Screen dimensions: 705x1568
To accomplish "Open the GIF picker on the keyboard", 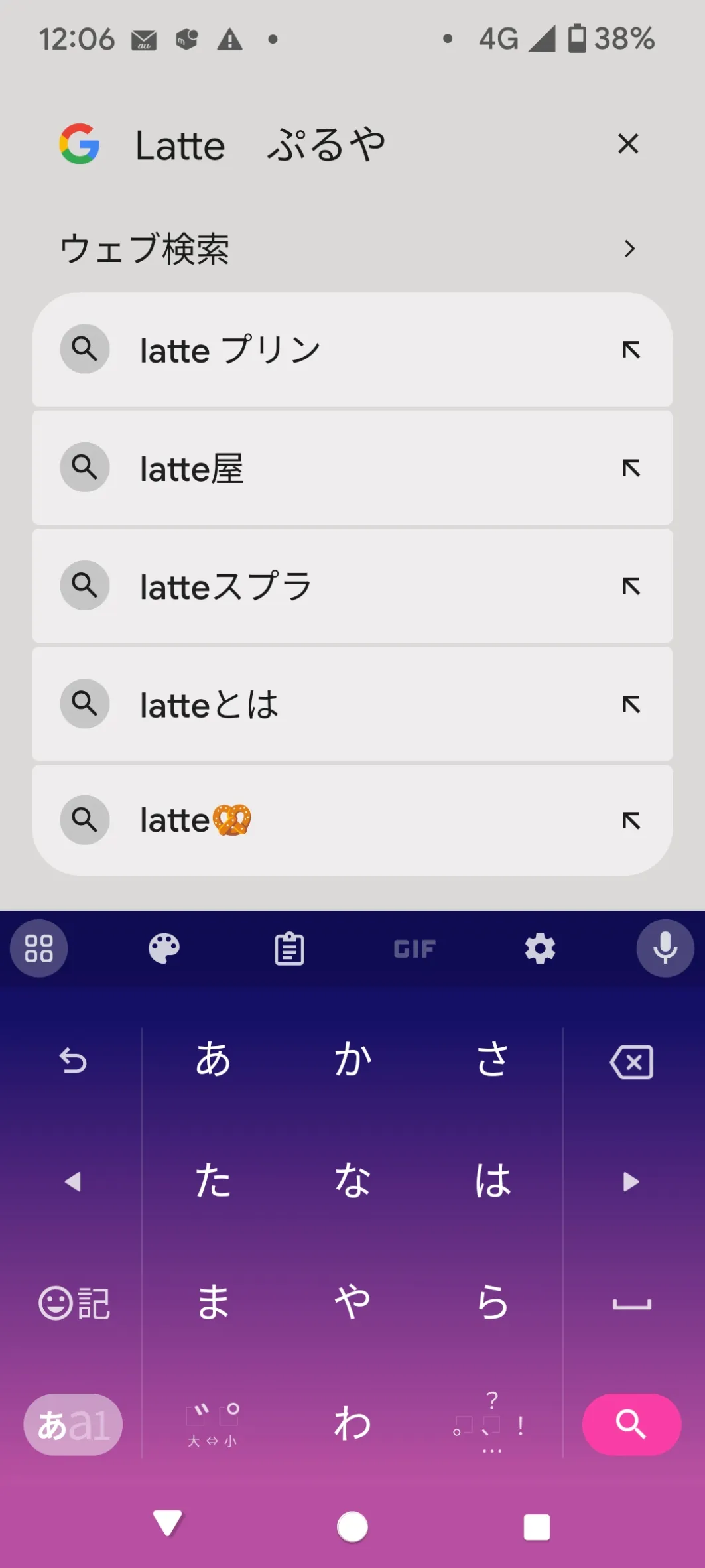I will tap(415, 948).
